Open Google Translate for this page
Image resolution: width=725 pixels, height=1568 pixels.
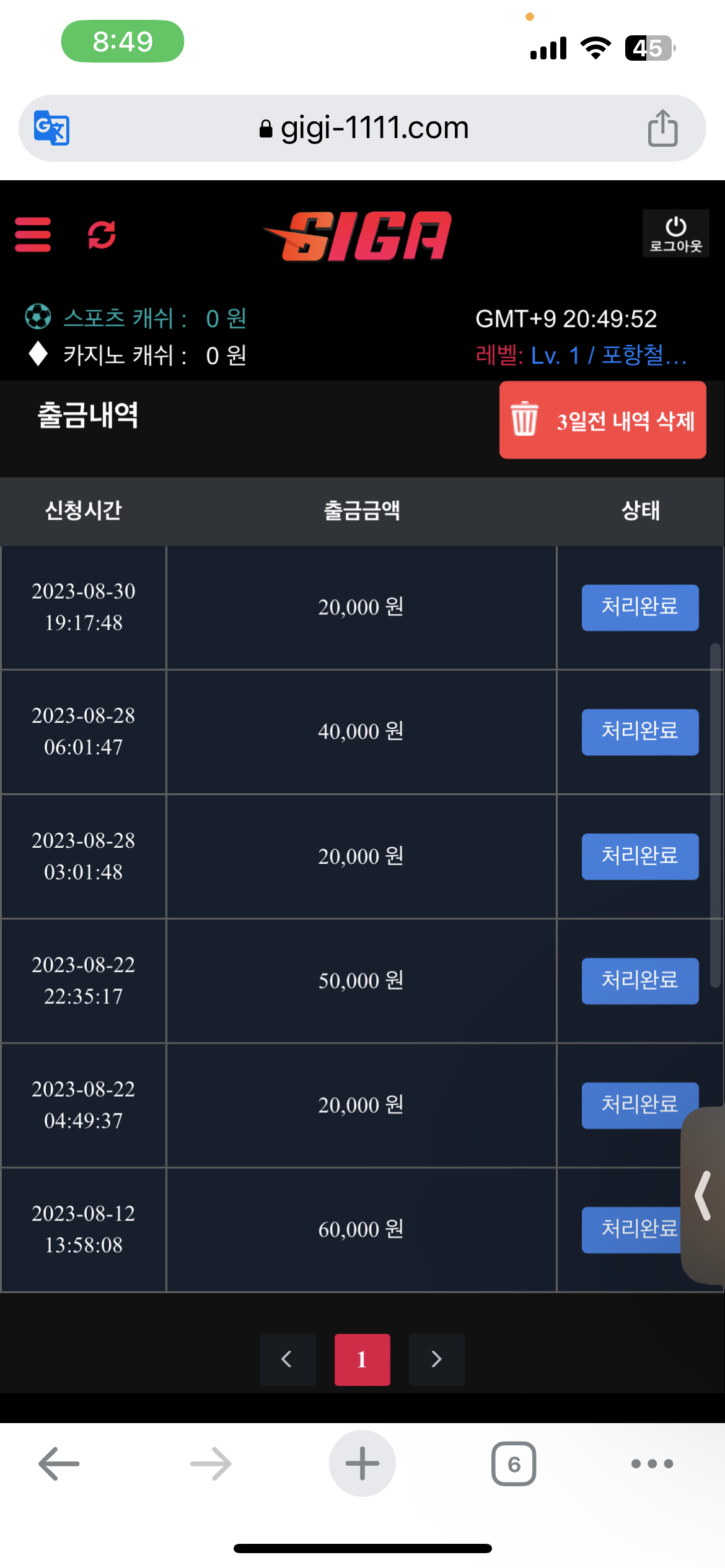tap(51, 128)
